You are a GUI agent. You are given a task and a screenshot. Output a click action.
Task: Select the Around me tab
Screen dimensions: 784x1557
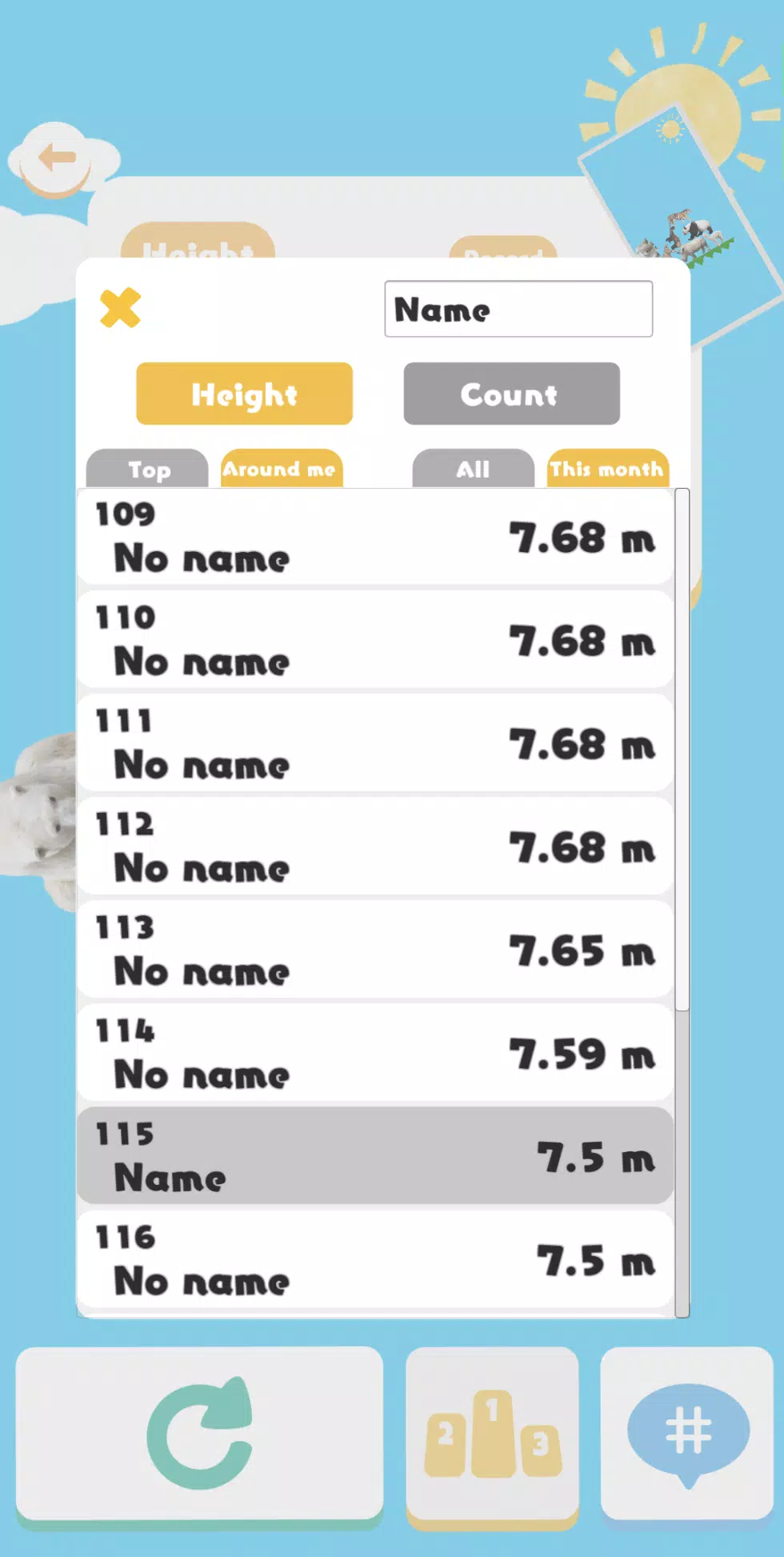280,469
